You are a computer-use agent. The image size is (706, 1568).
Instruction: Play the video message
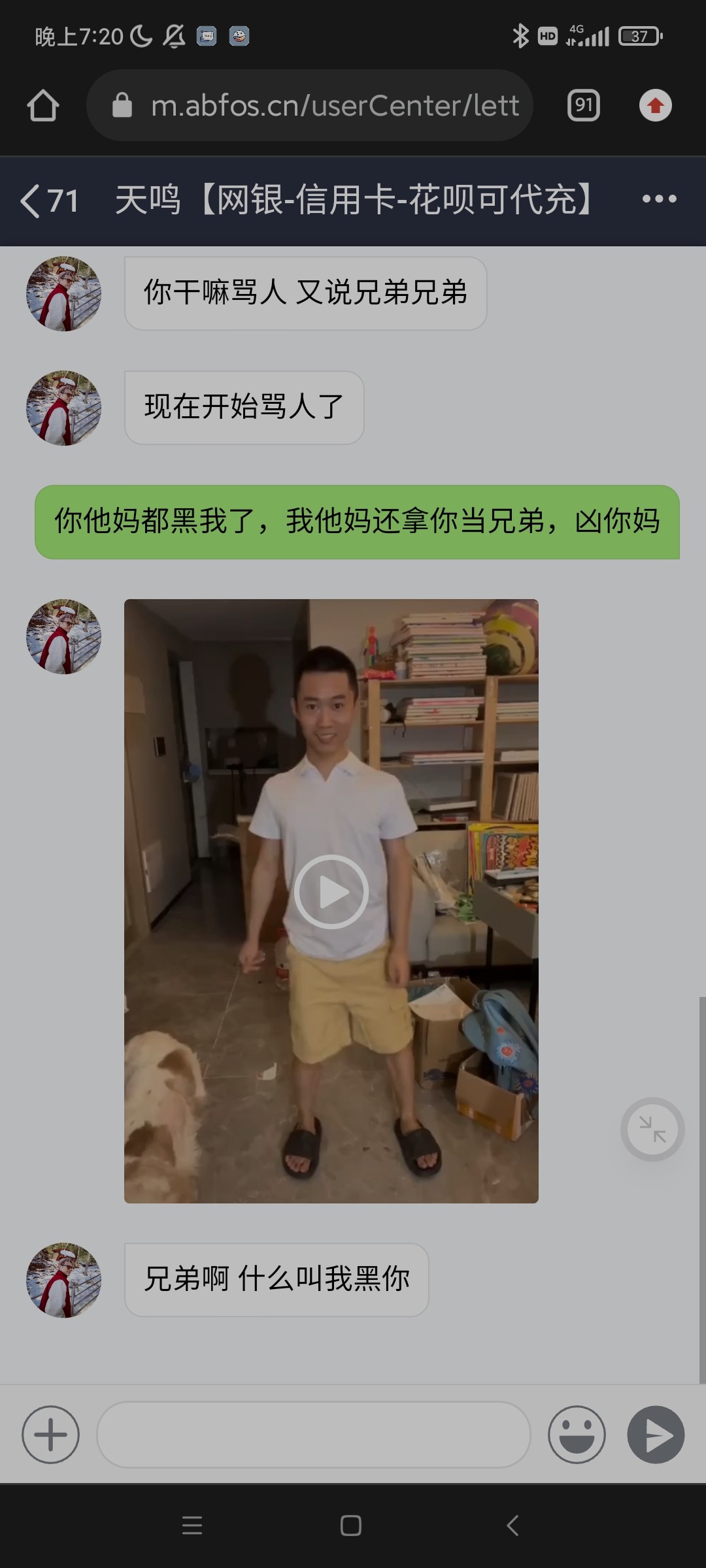point(331,892)
